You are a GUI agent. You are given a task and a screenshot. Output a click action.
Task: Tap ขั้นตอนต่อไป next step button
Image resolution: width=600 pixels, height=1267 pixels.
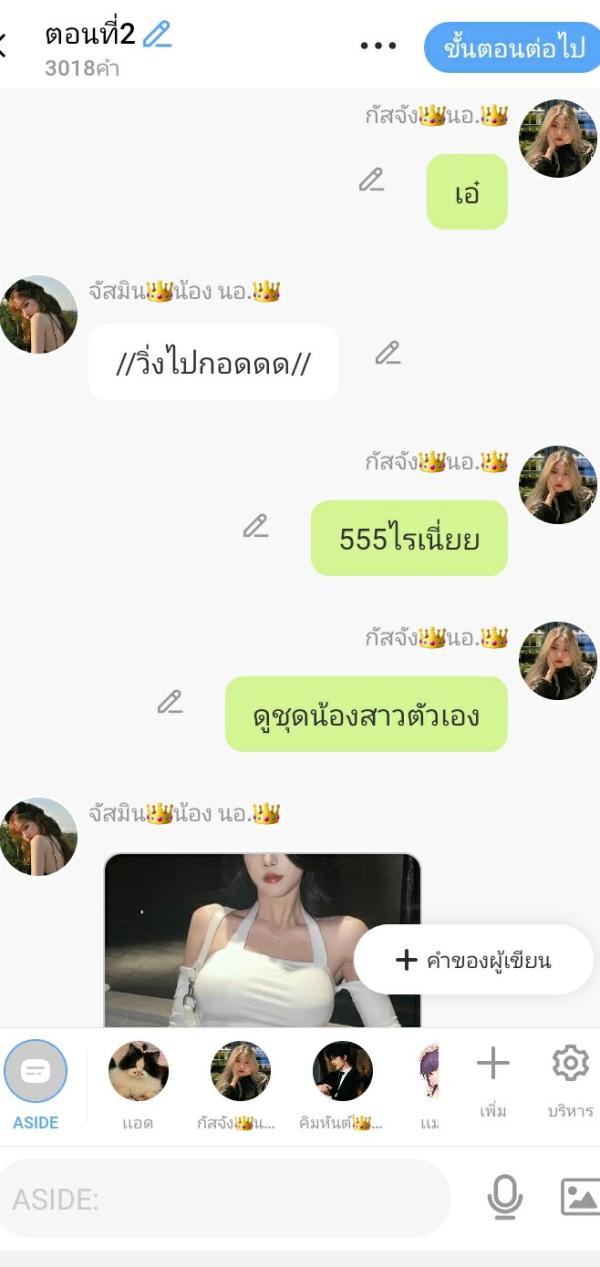tap(514, 48)
